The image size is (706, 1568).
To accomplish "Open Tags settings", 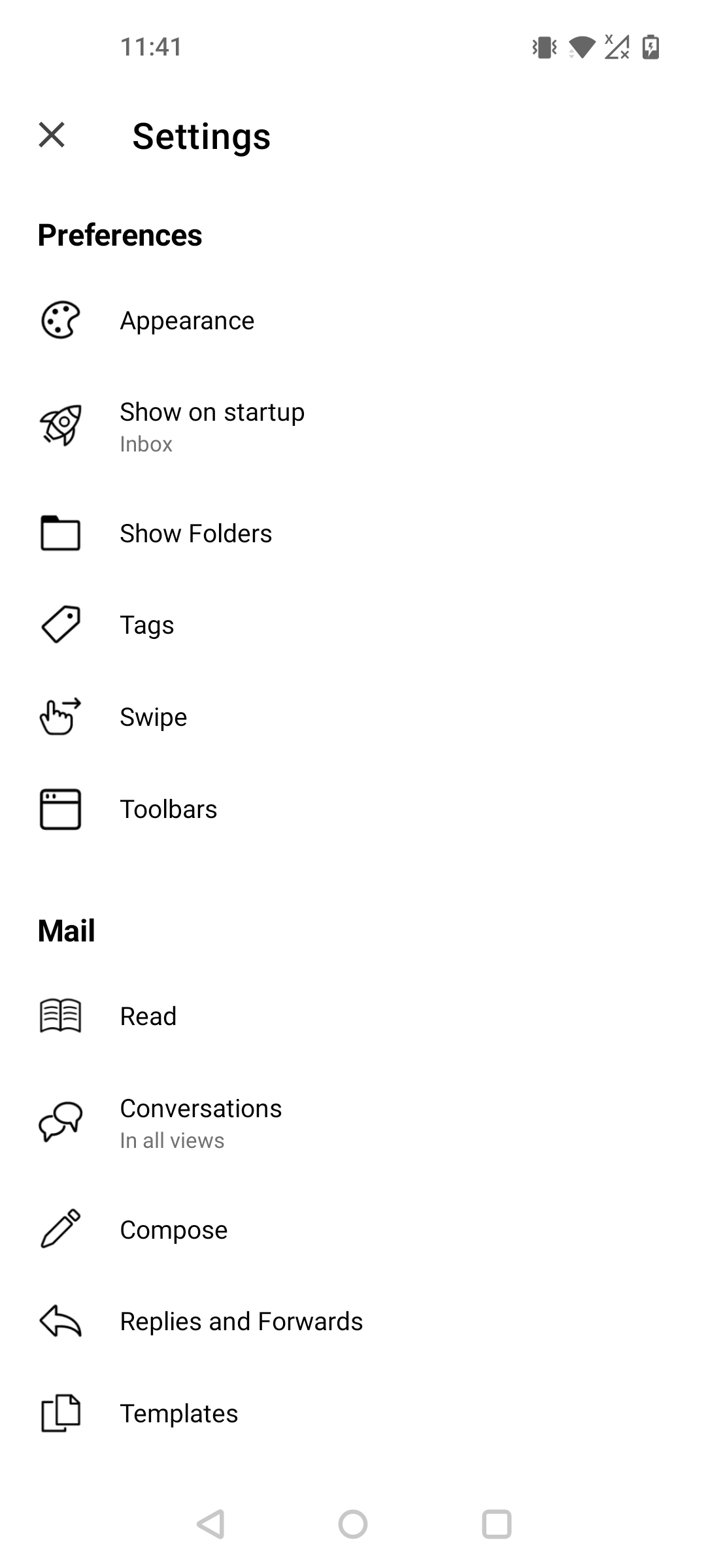I will 353,625.
